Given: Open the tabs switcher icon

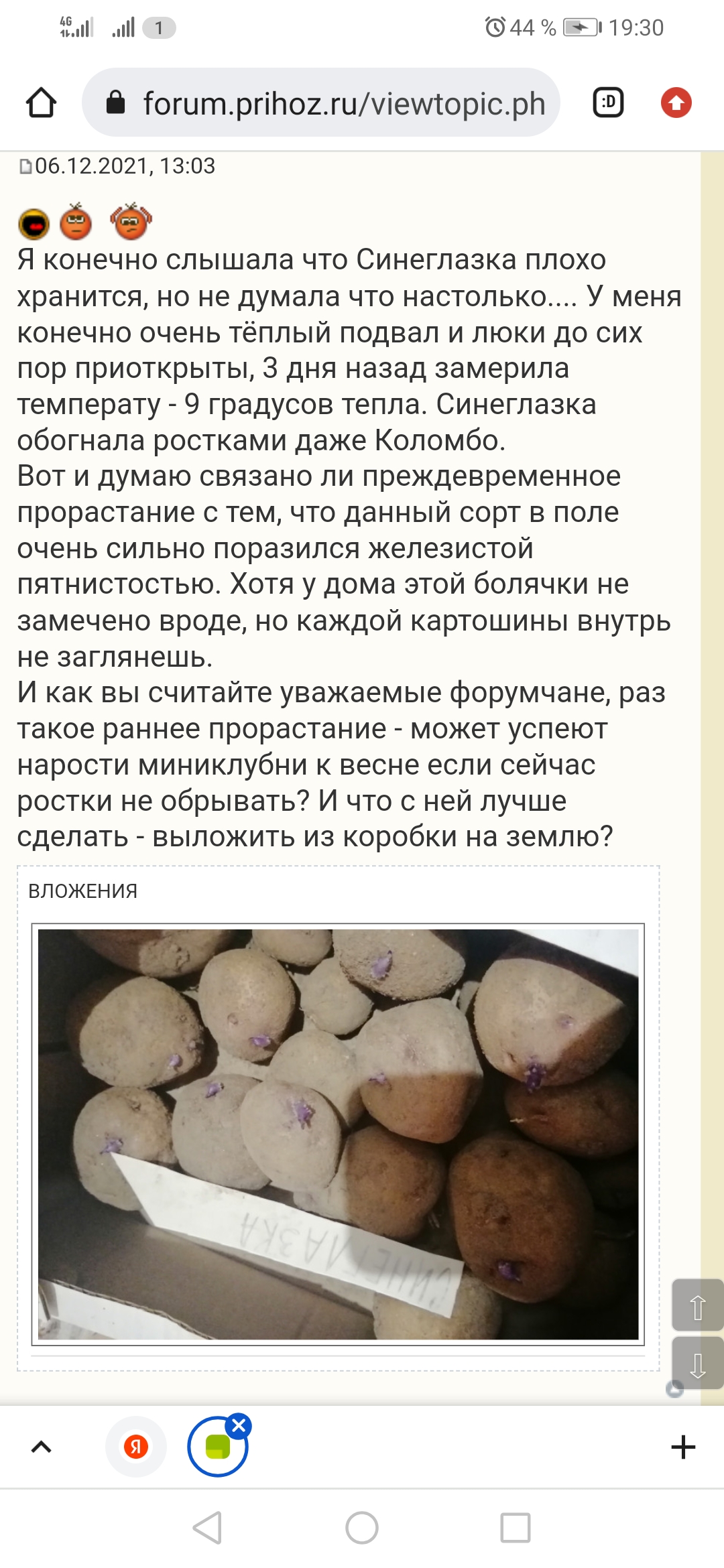Looking at the screenshot, I should (x=608, y=103).
